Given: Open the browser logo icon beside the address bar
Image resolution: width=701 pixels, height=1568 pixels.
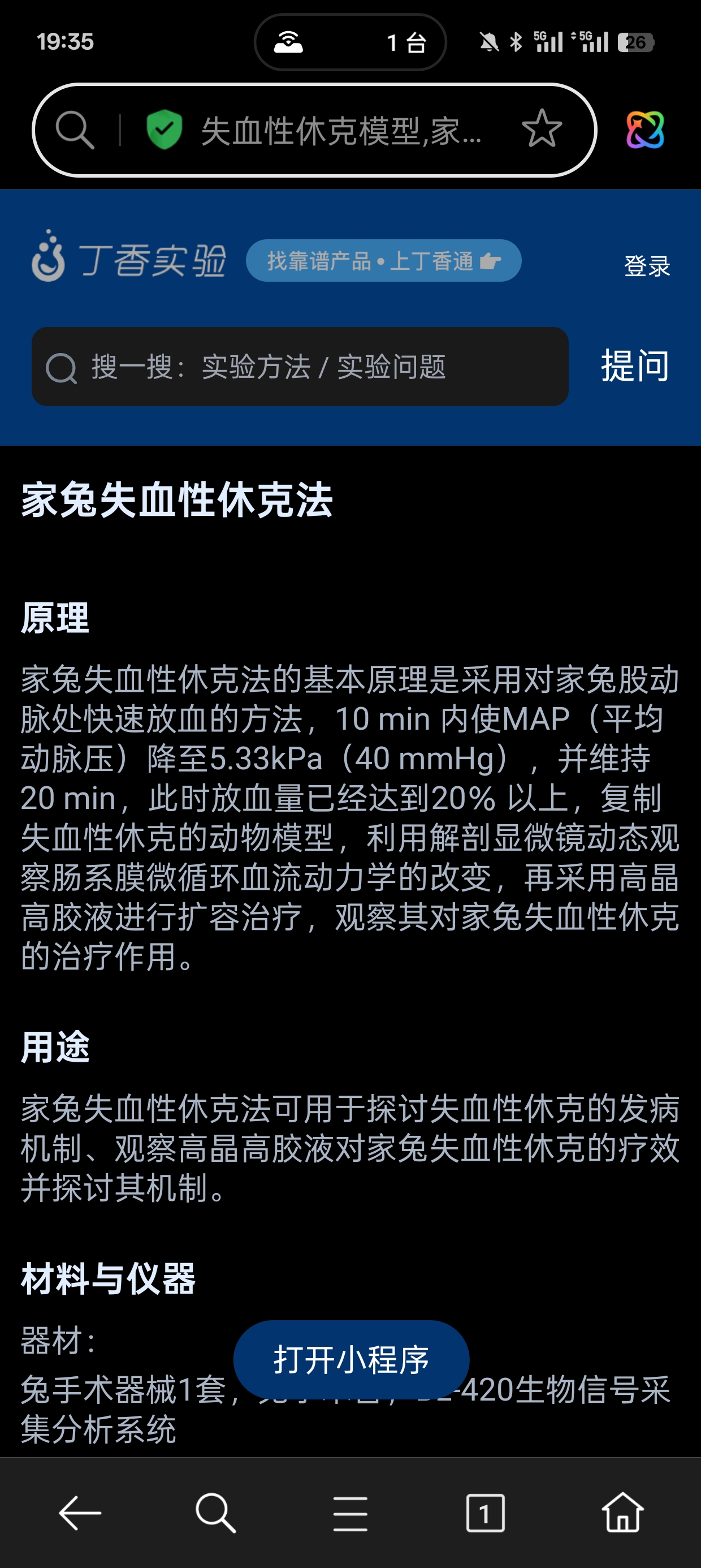Looking at the screenshot, I should tap(647, 129).
